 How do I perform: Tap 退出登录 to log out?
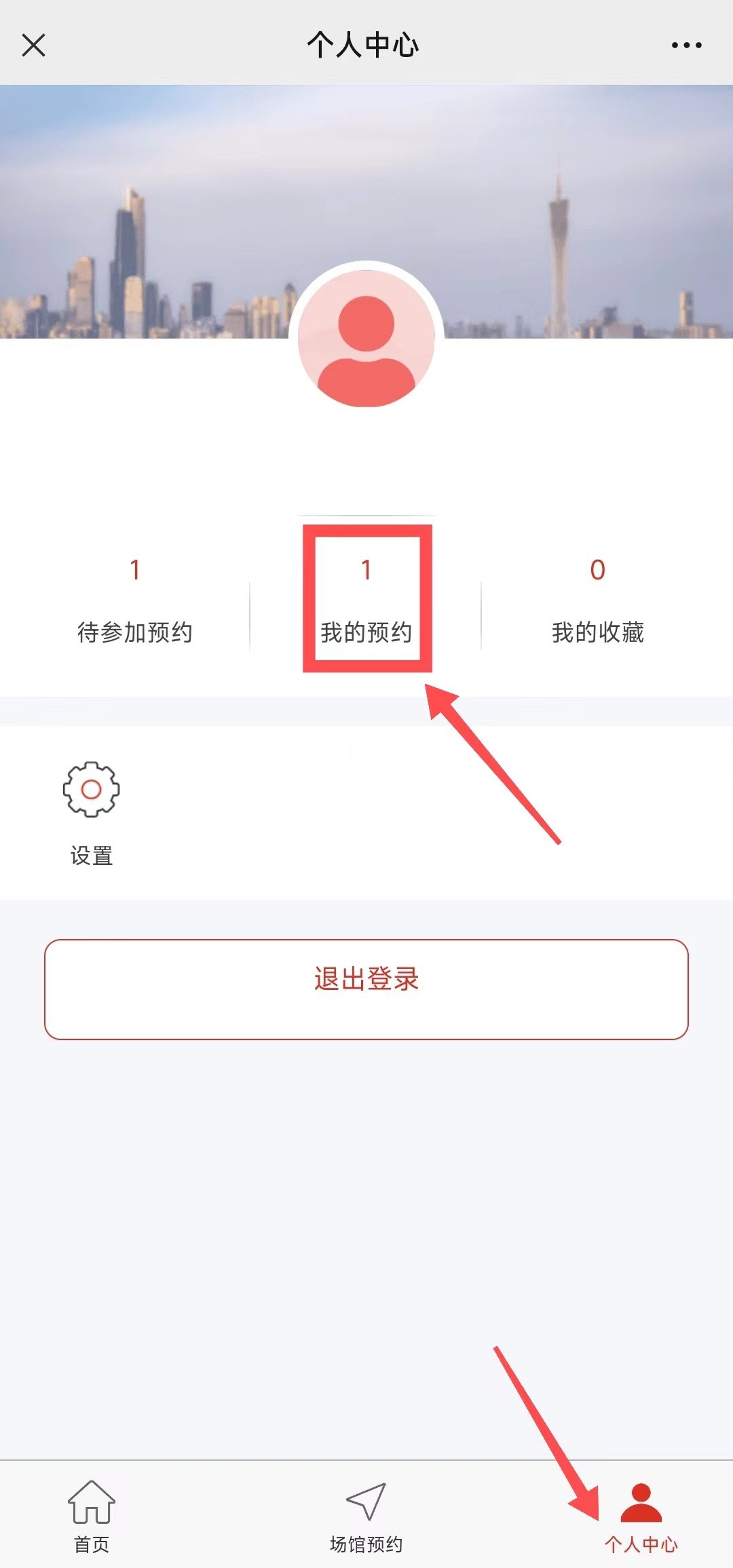366,989
